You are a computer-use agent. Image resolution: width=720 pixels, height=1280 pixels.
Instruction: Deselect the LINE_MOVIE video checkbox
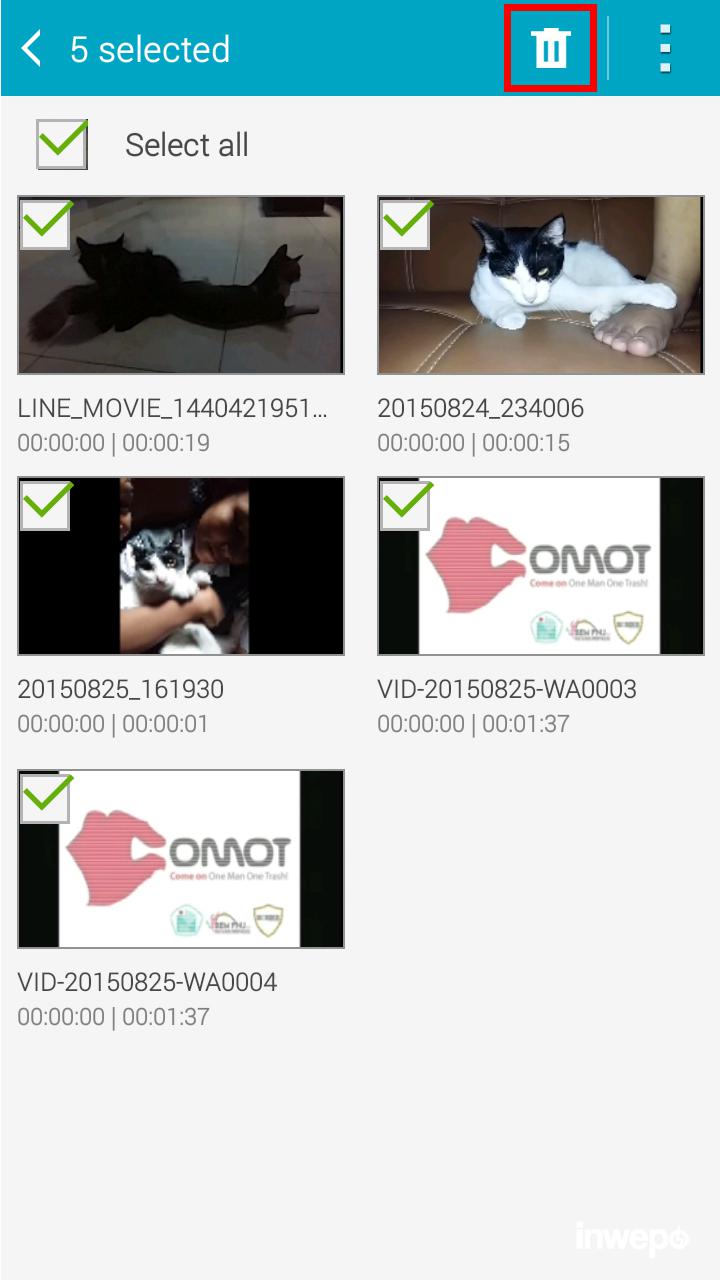[x=45, y=224]
